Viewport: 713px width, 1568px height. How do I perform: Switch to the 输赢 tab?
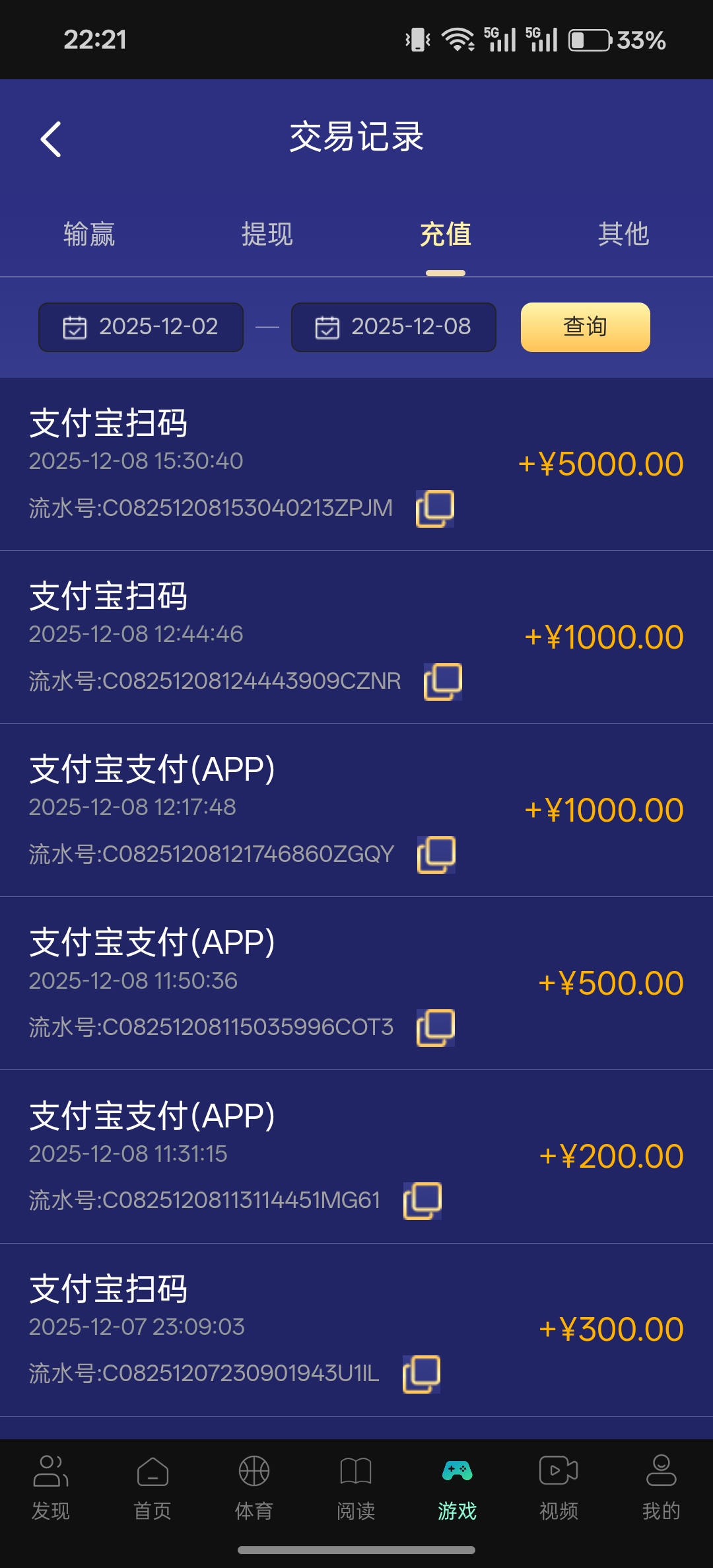click(89, 234)
